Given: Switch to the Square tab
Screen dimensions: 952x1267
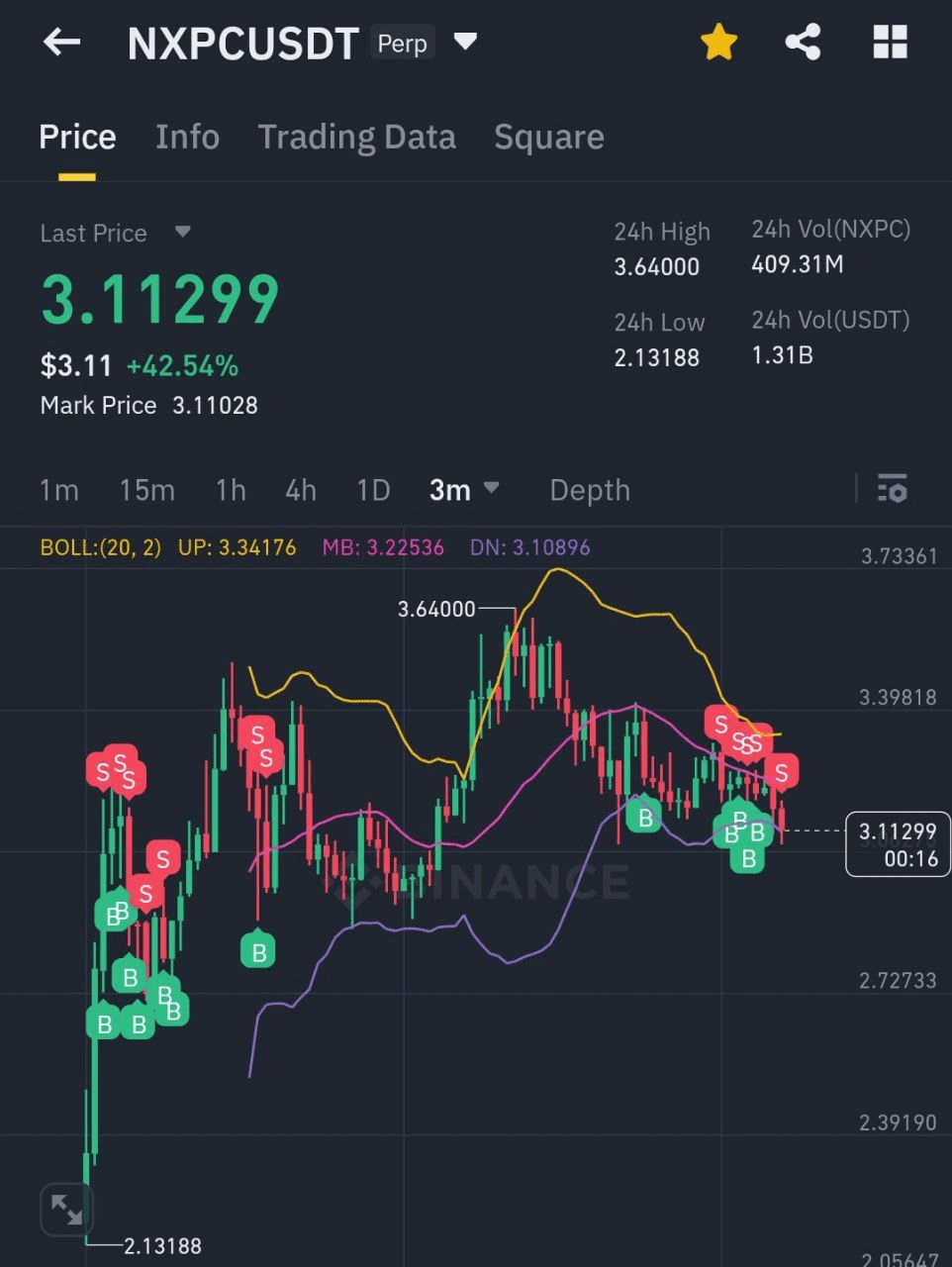Looking at the screenshot, I should point(548,137).
